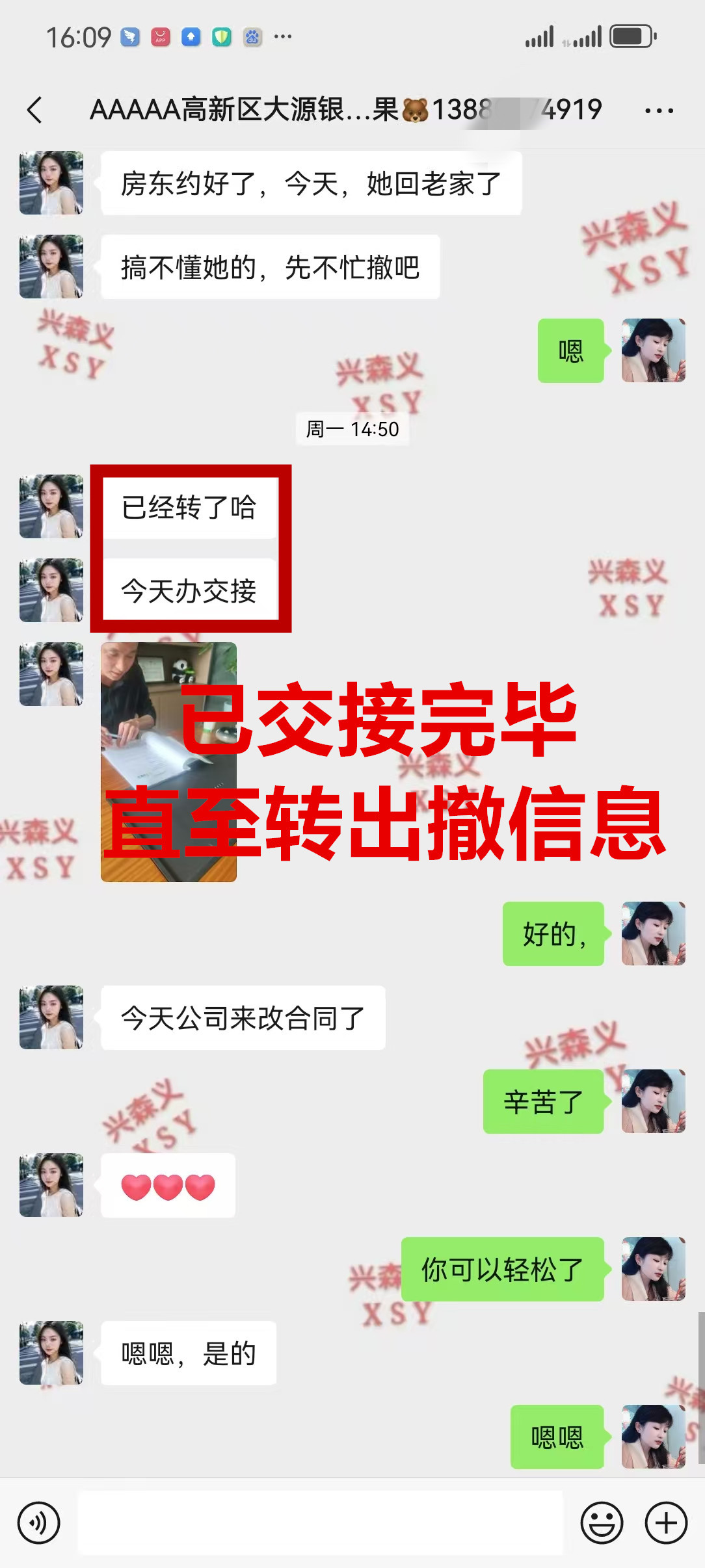This screenshot has height=1568, width=705.
Task: Open the plus attachments menu
Action: [666, 1522]
